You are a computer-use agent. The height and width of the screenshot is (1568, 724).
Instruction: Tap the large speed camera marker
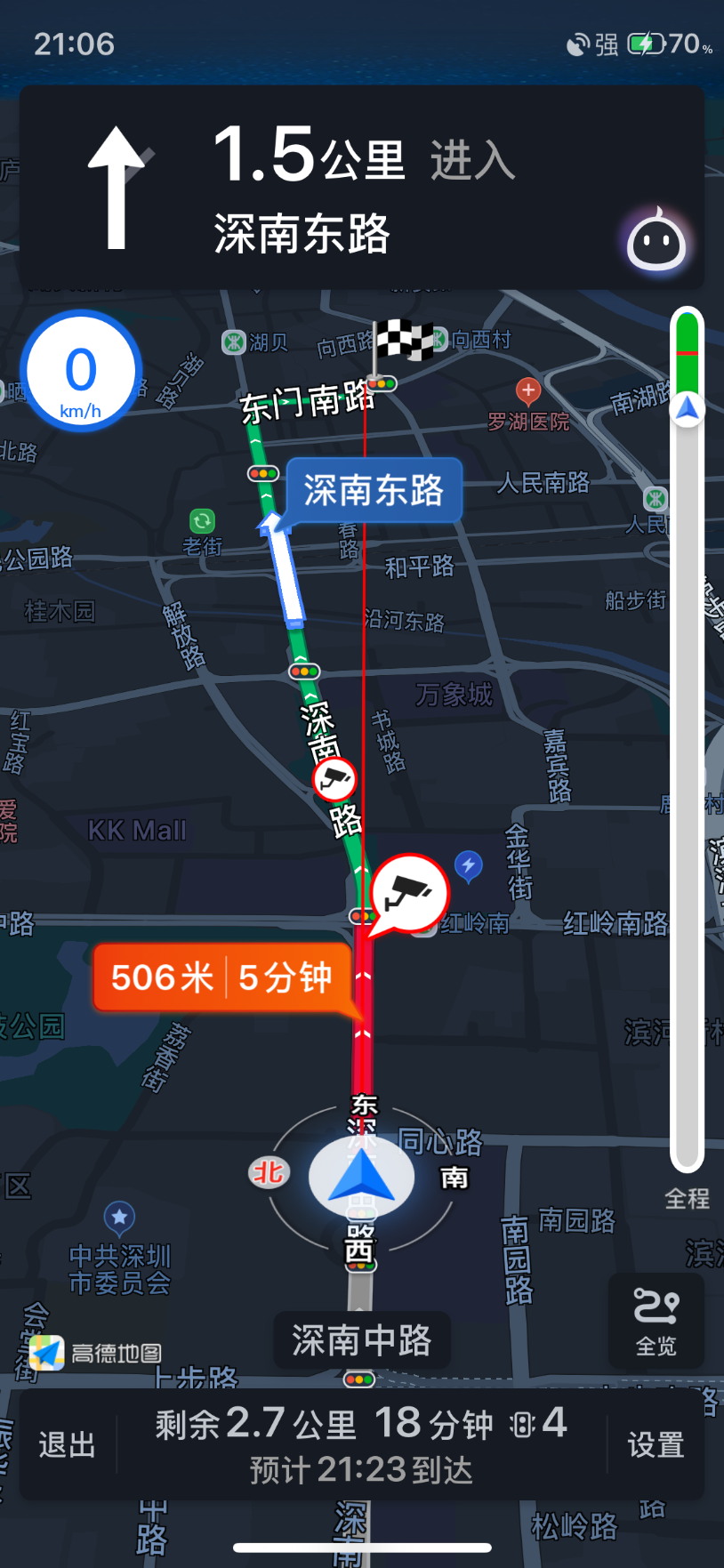(409, 892)
